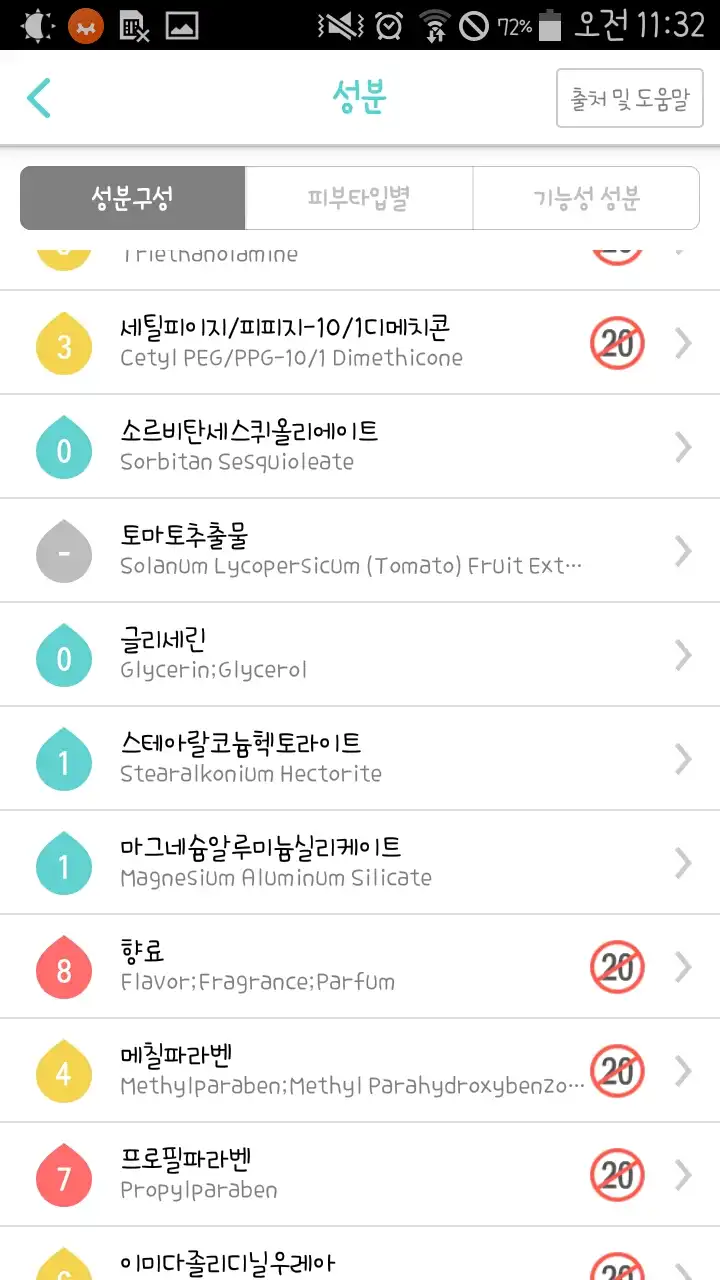Select the 성분구성 tab
This screenshot has height=1280, width=720.
(x=132, y=198)
